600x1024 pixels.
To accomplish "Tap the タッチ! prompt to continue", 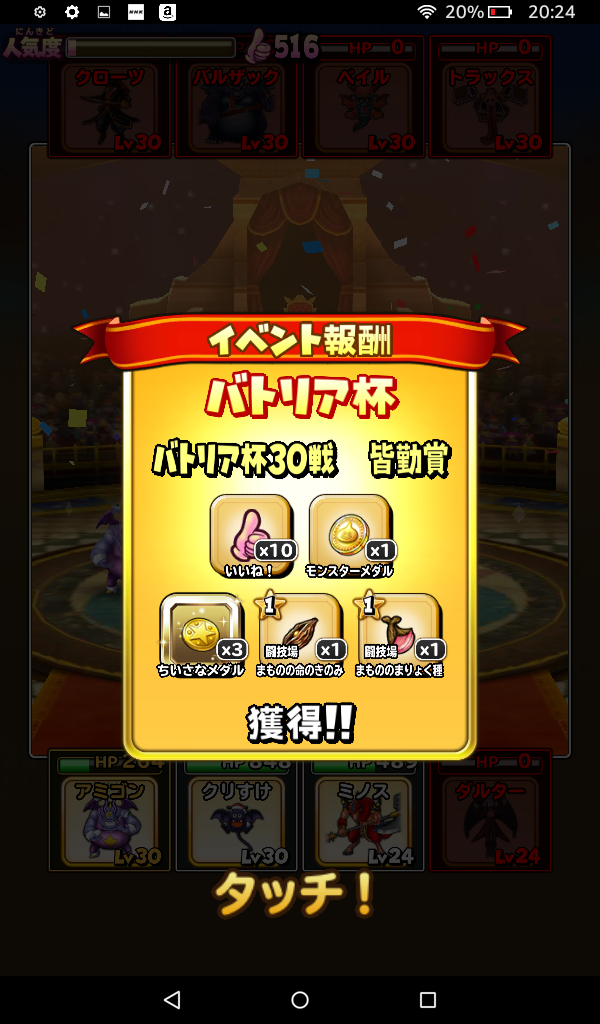I will point(295,895).
